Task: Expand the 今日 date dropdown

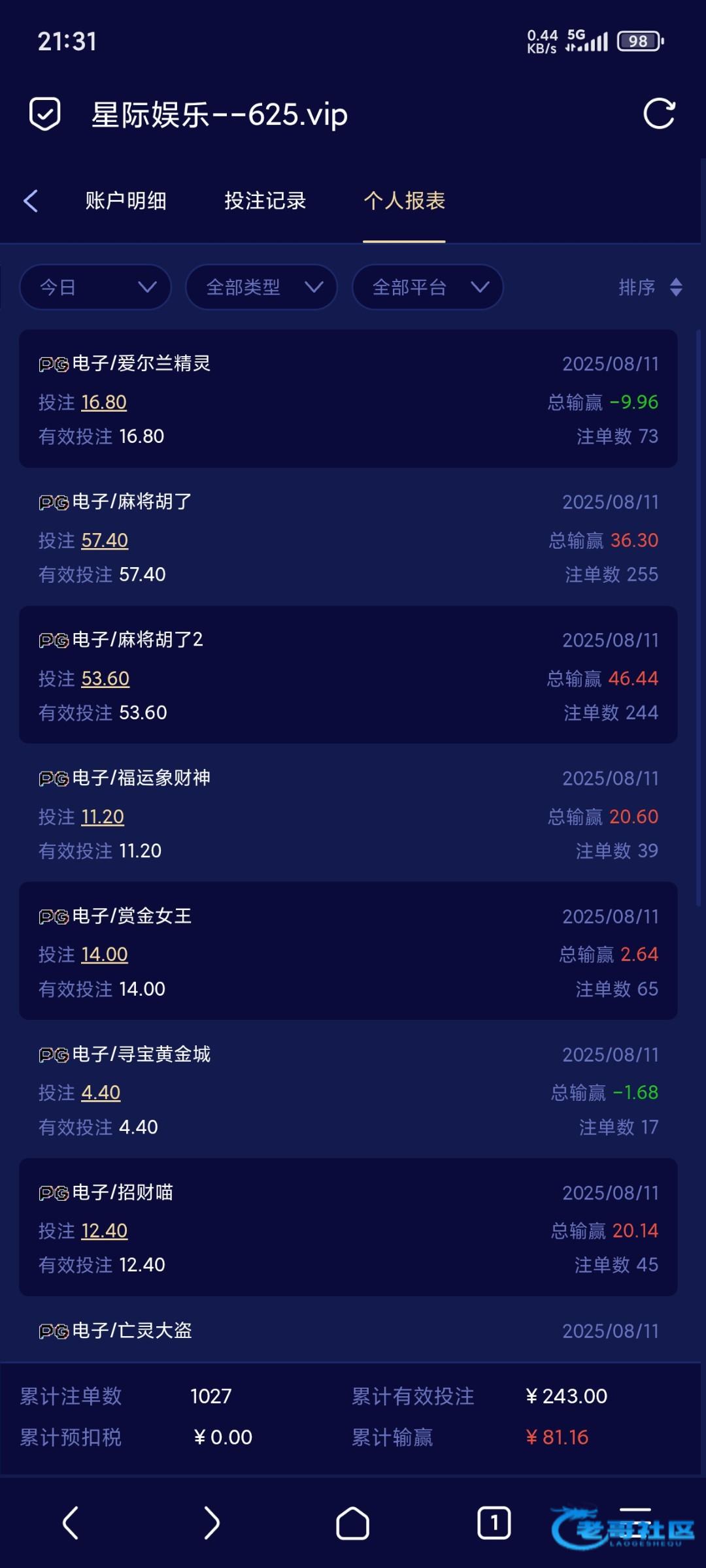Action: (x=95, y=287)
